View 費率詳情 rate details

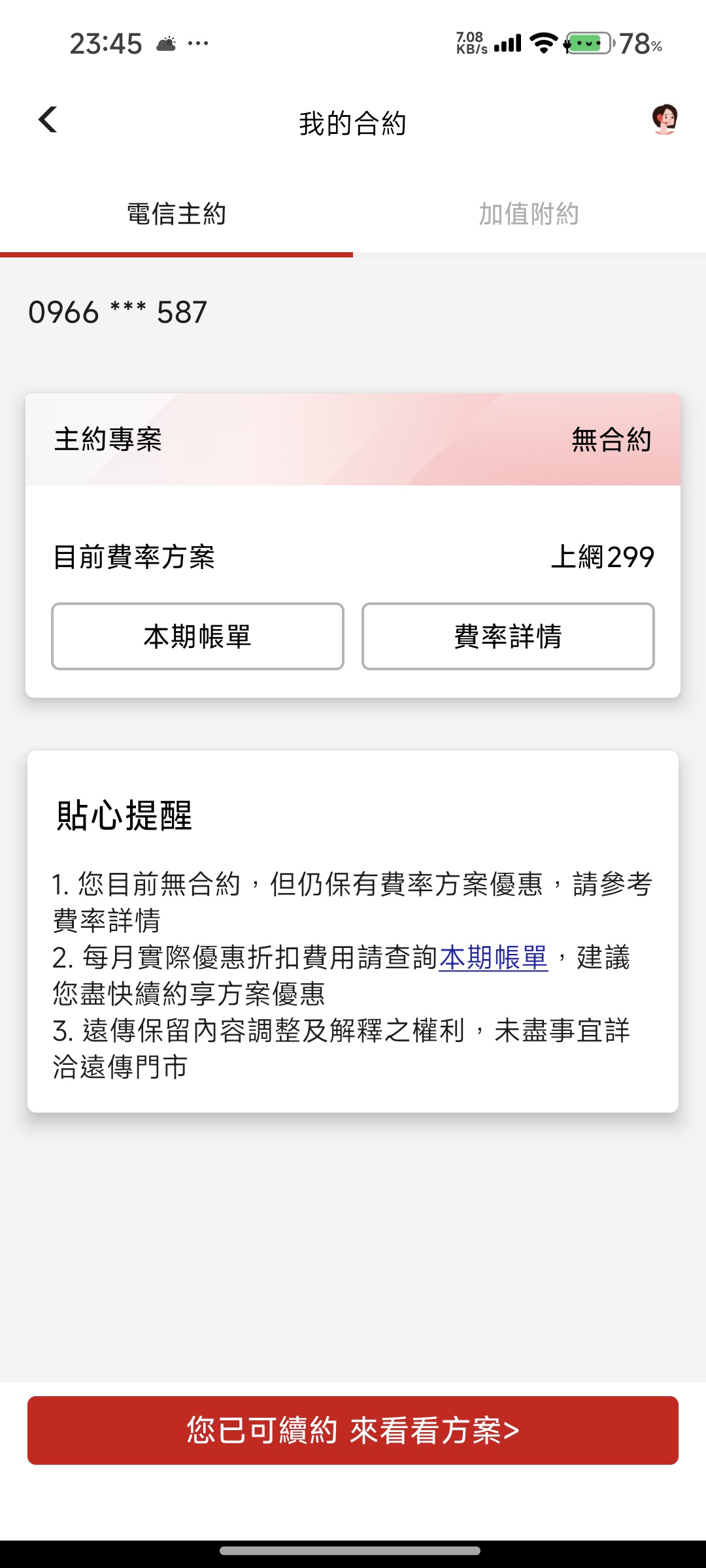[x=508, y=636]
